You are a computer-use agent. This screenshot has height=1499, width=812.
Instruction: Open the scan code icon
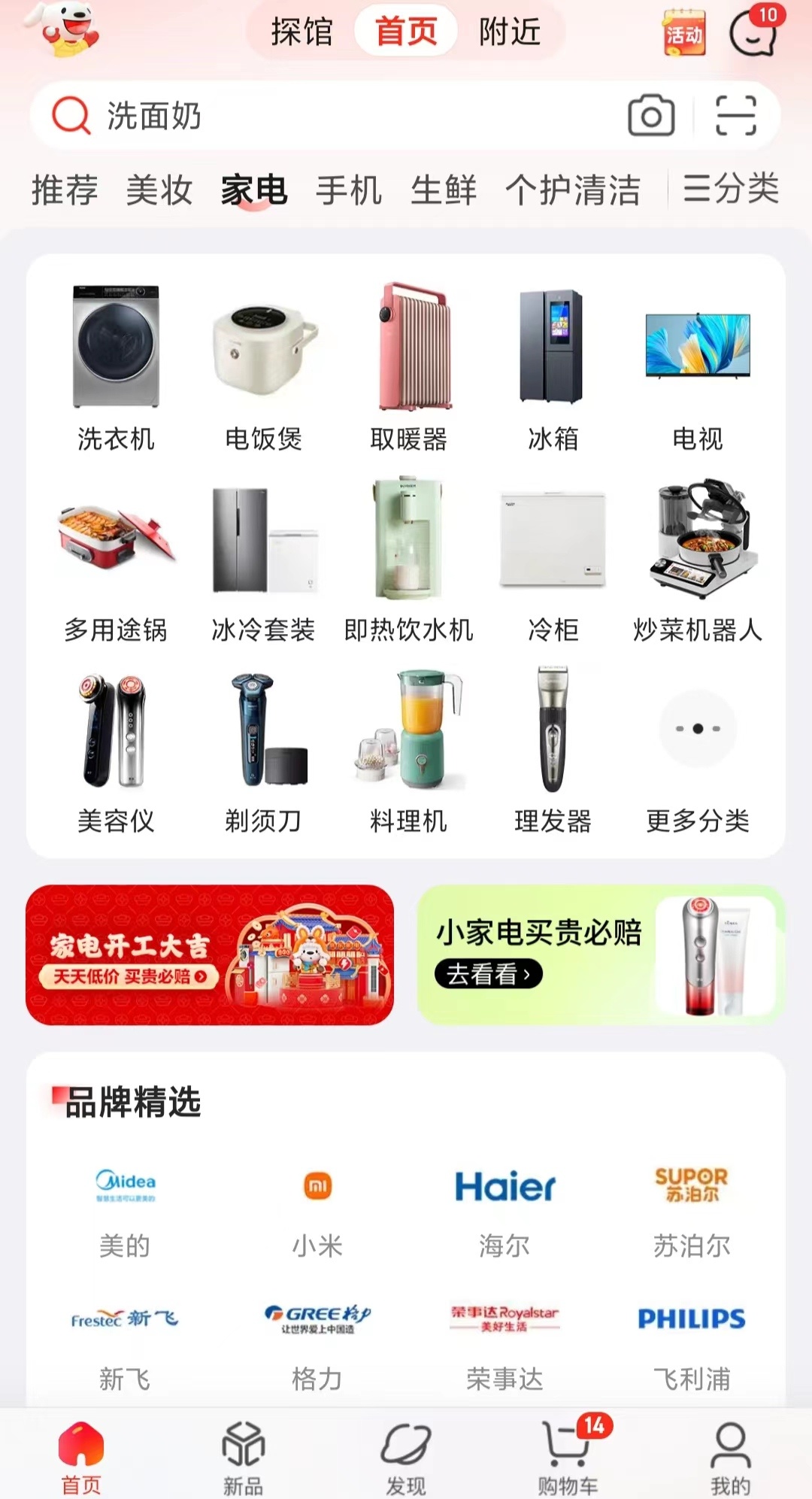(x=735, y=116)
